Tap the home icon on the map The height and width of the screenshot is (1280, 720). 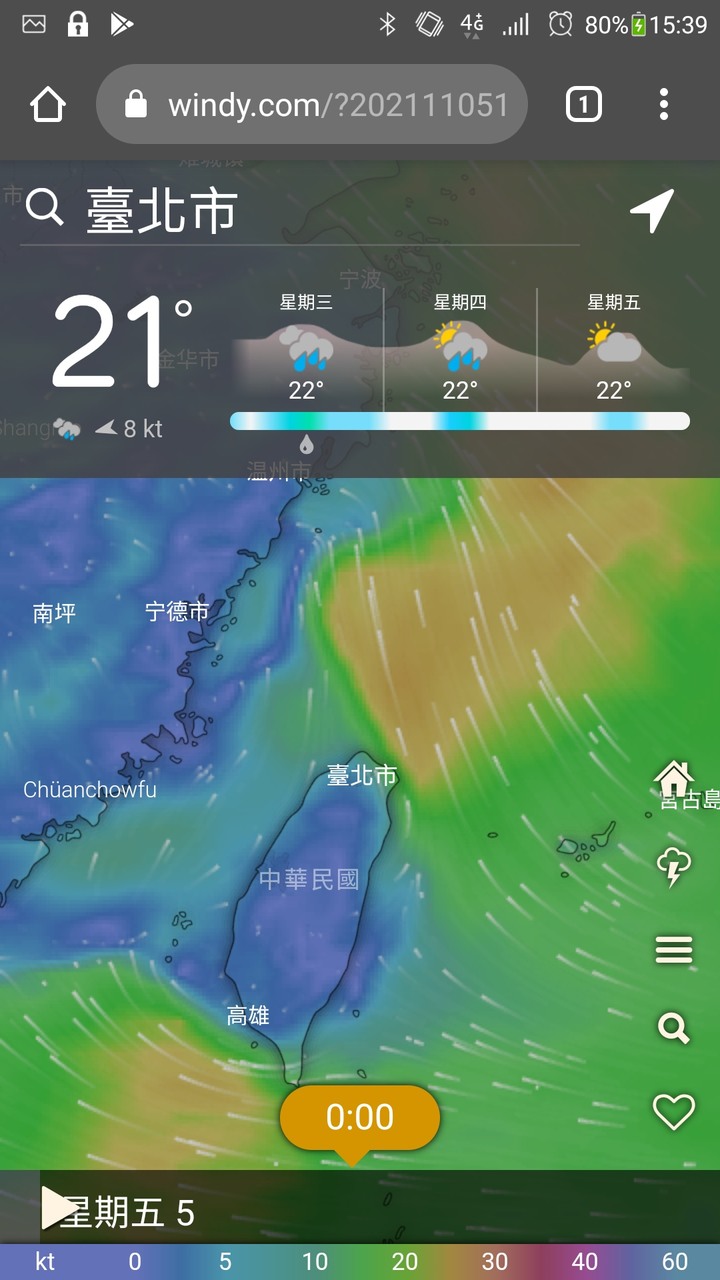point(674,778)
